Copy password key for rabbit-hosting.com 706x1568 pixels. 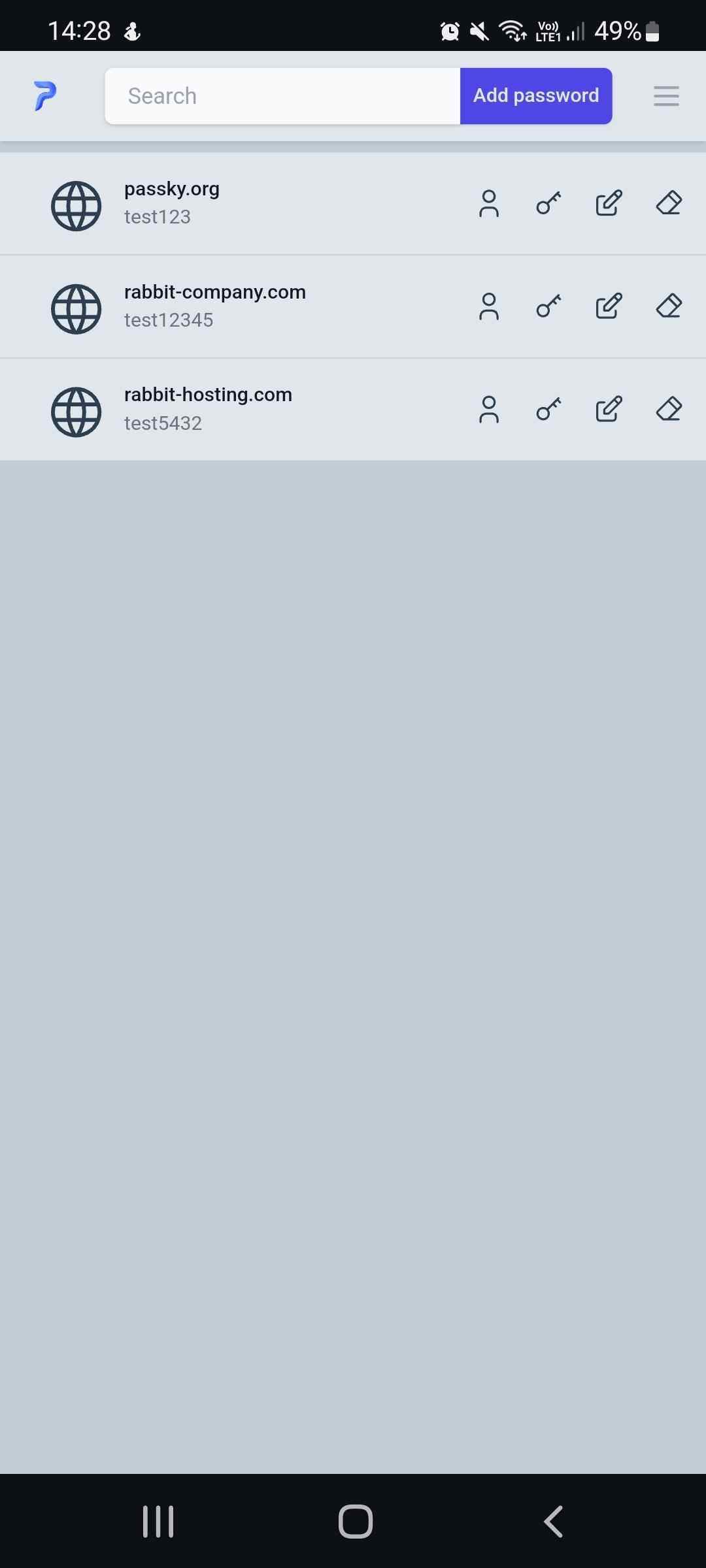coord(548,410)
